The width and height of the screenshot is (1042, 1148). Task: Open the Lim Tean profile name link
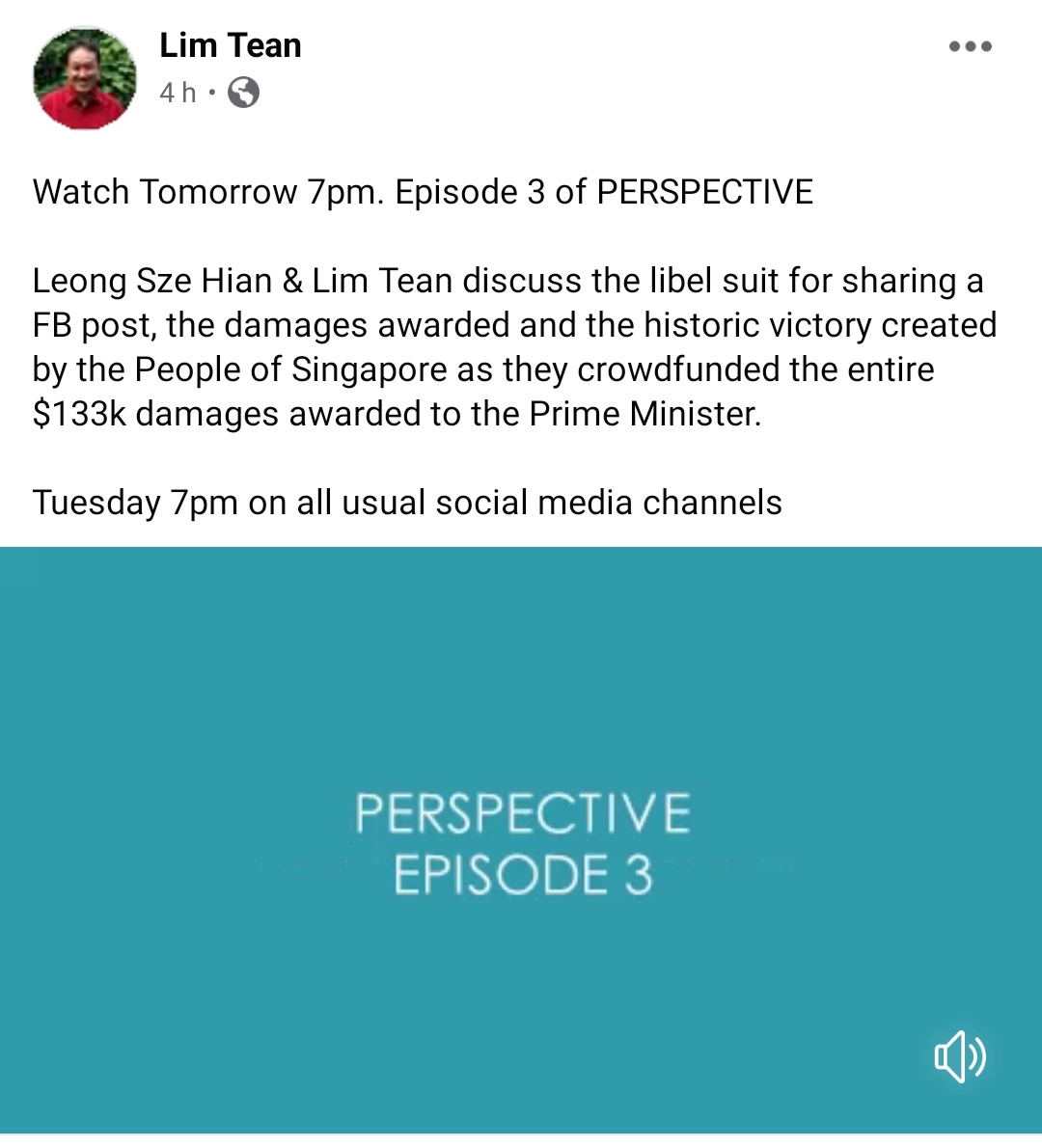click(231, 45)
